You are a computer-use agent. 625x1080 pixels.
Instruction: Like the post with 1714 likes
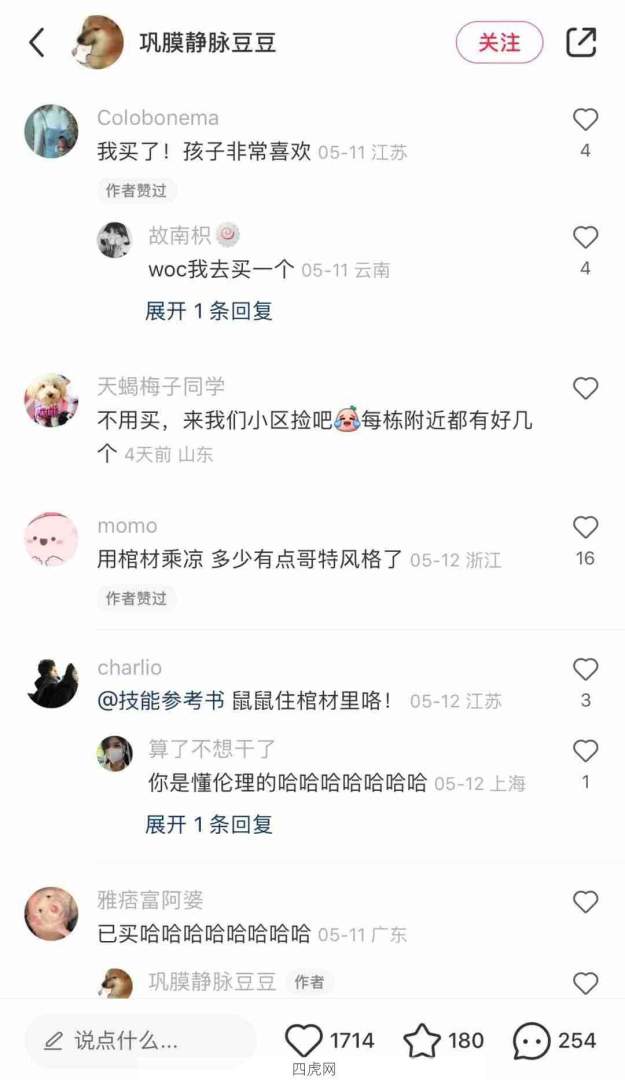point(304,1040)
